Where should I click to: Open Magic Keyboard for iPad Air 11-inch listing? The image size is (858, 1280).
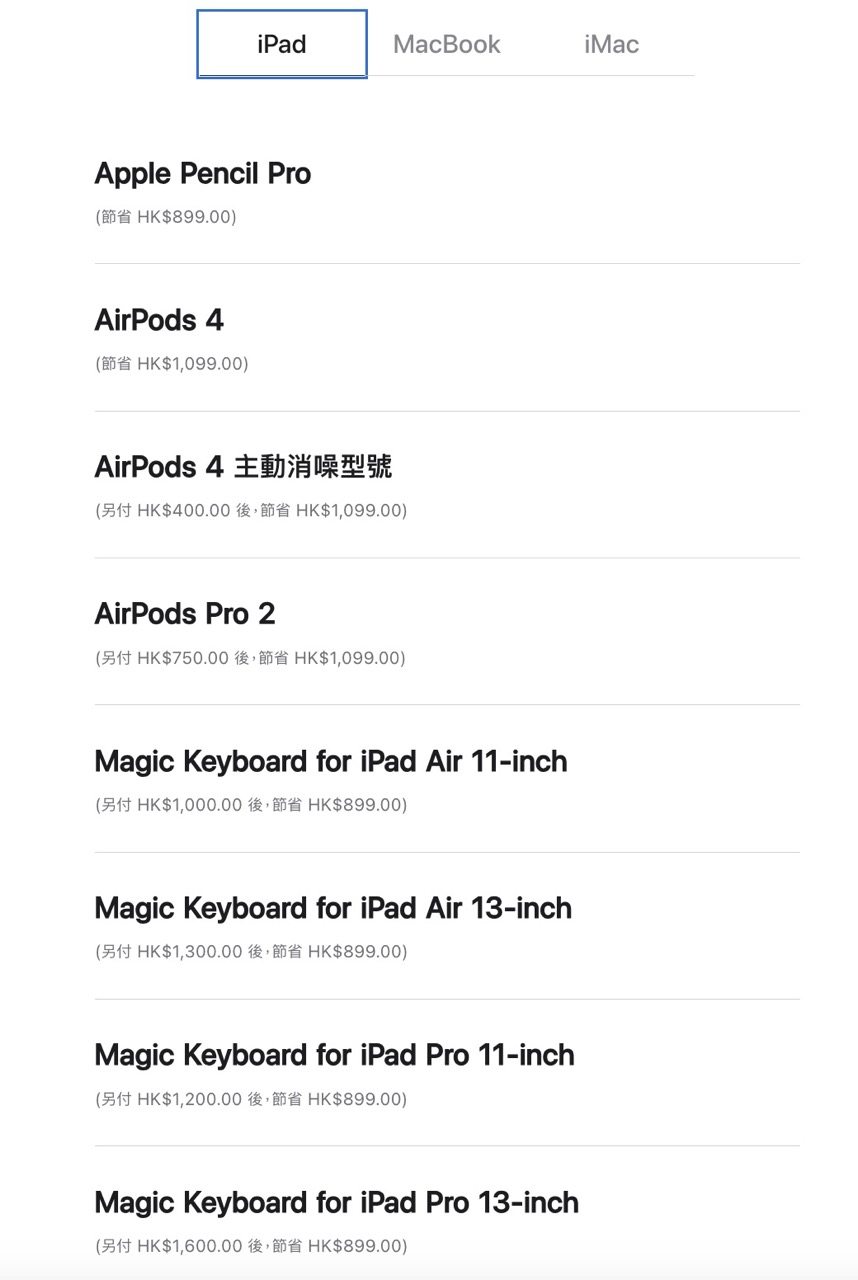(x=330, y=761)
